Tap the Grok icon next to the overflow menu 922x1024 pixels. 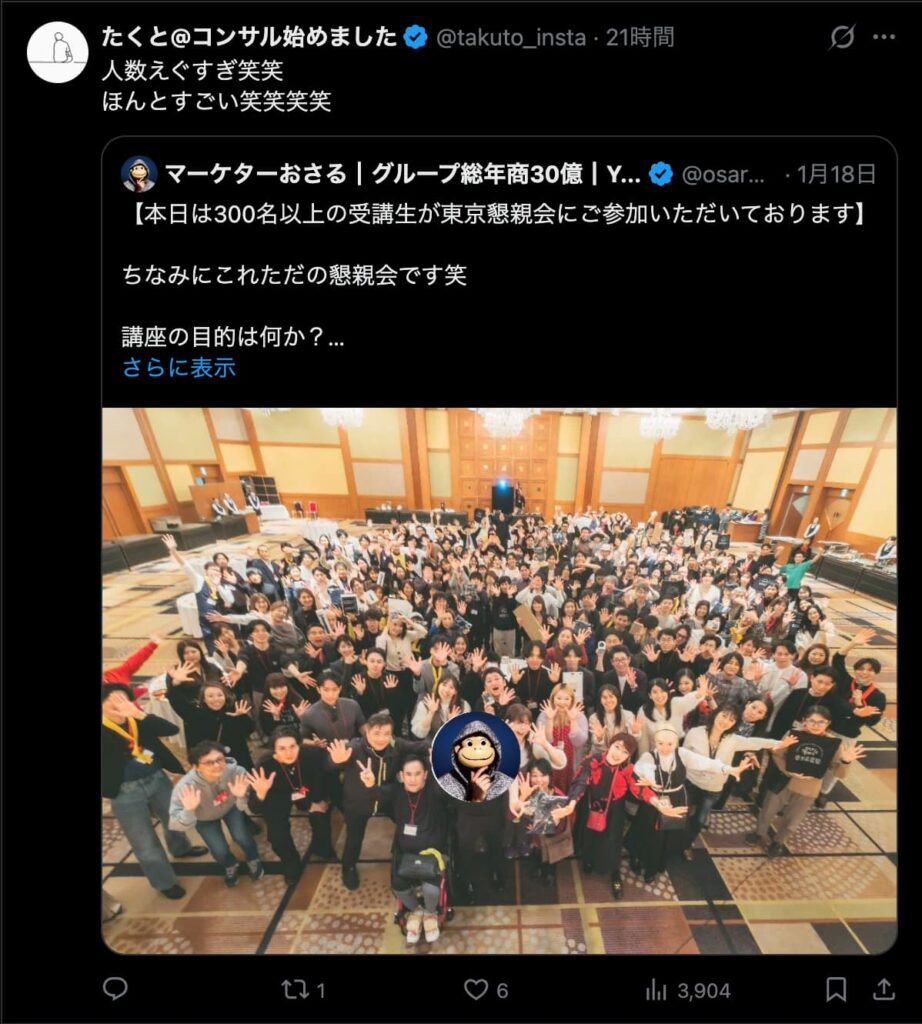[842, 38]
